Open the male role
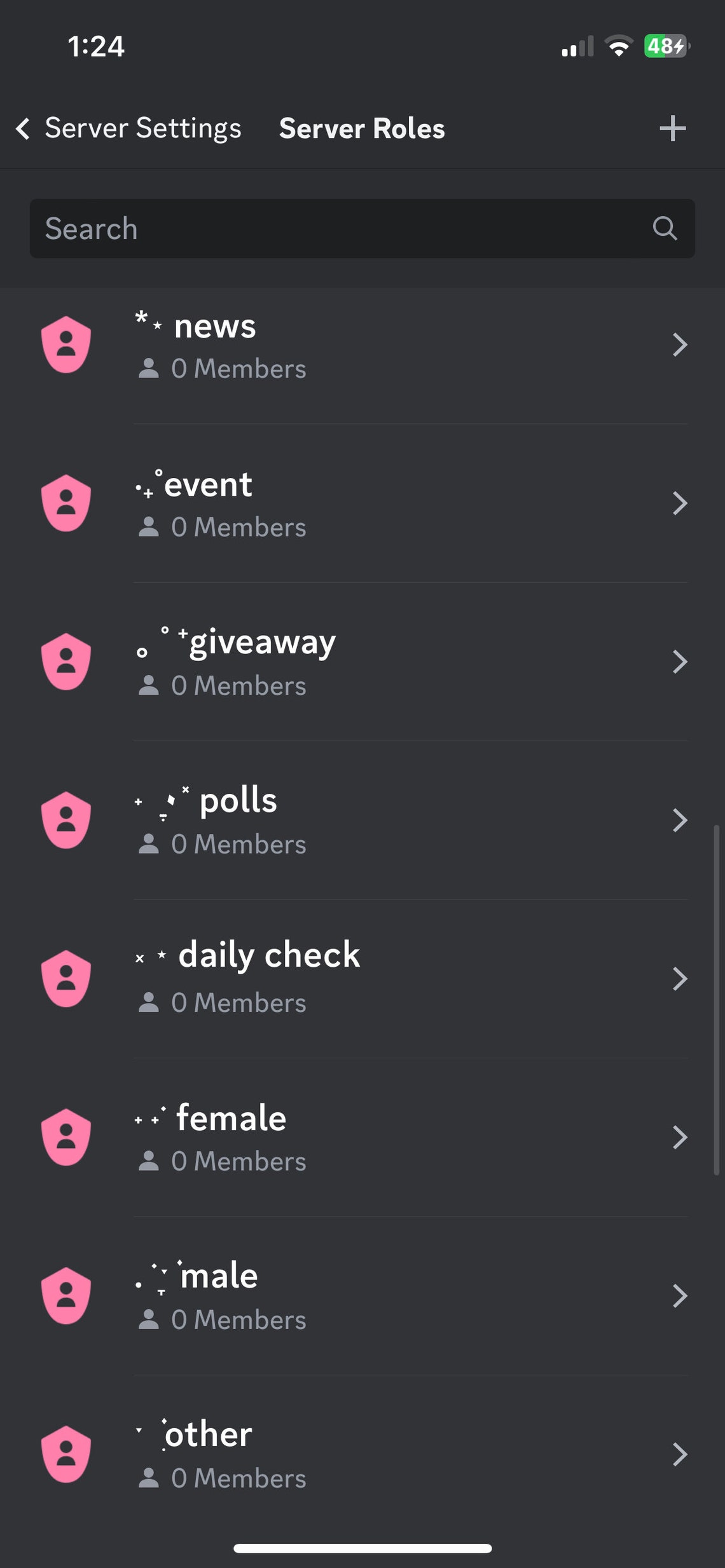 click(362, 1296)
